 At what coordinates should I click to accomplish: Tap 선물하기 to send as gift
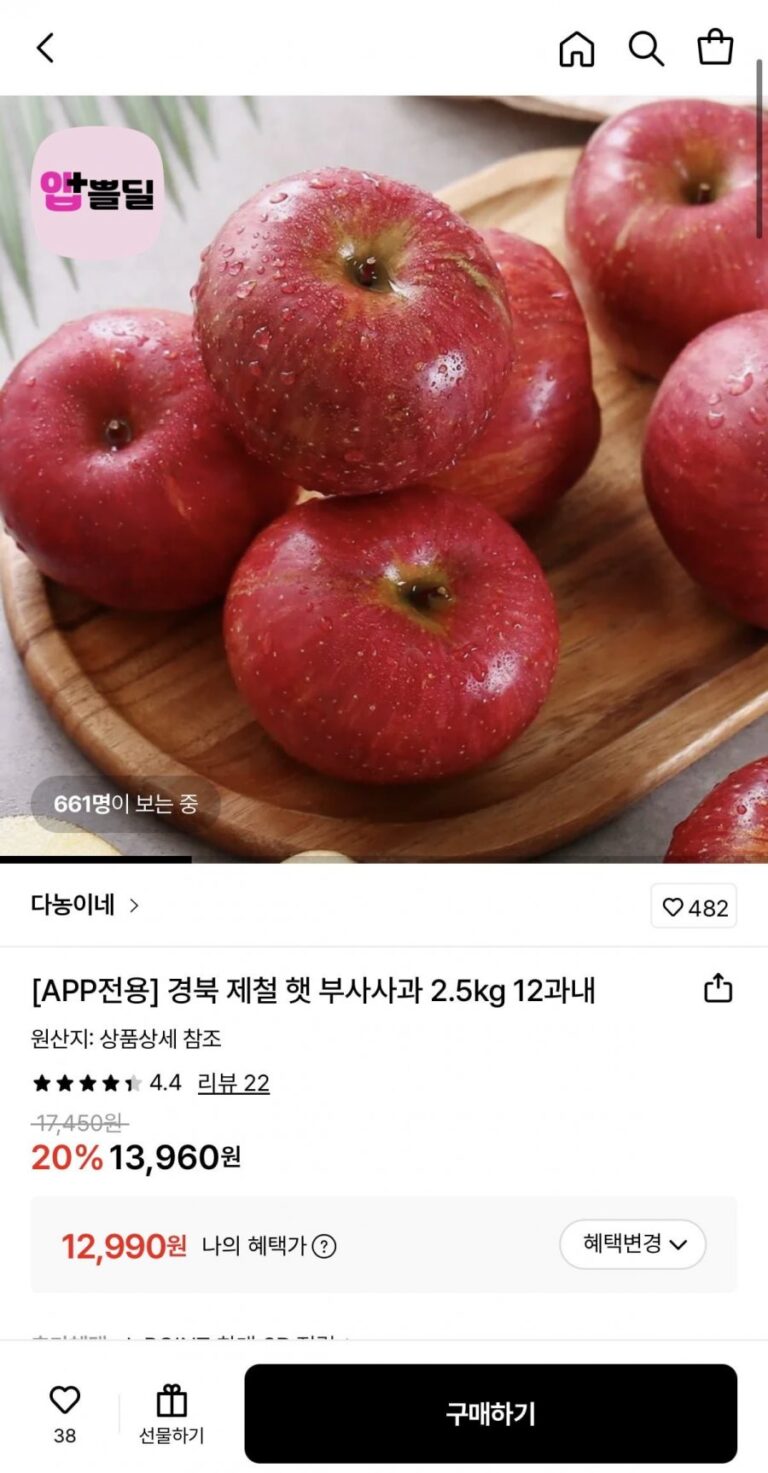tap(171, 1414)
